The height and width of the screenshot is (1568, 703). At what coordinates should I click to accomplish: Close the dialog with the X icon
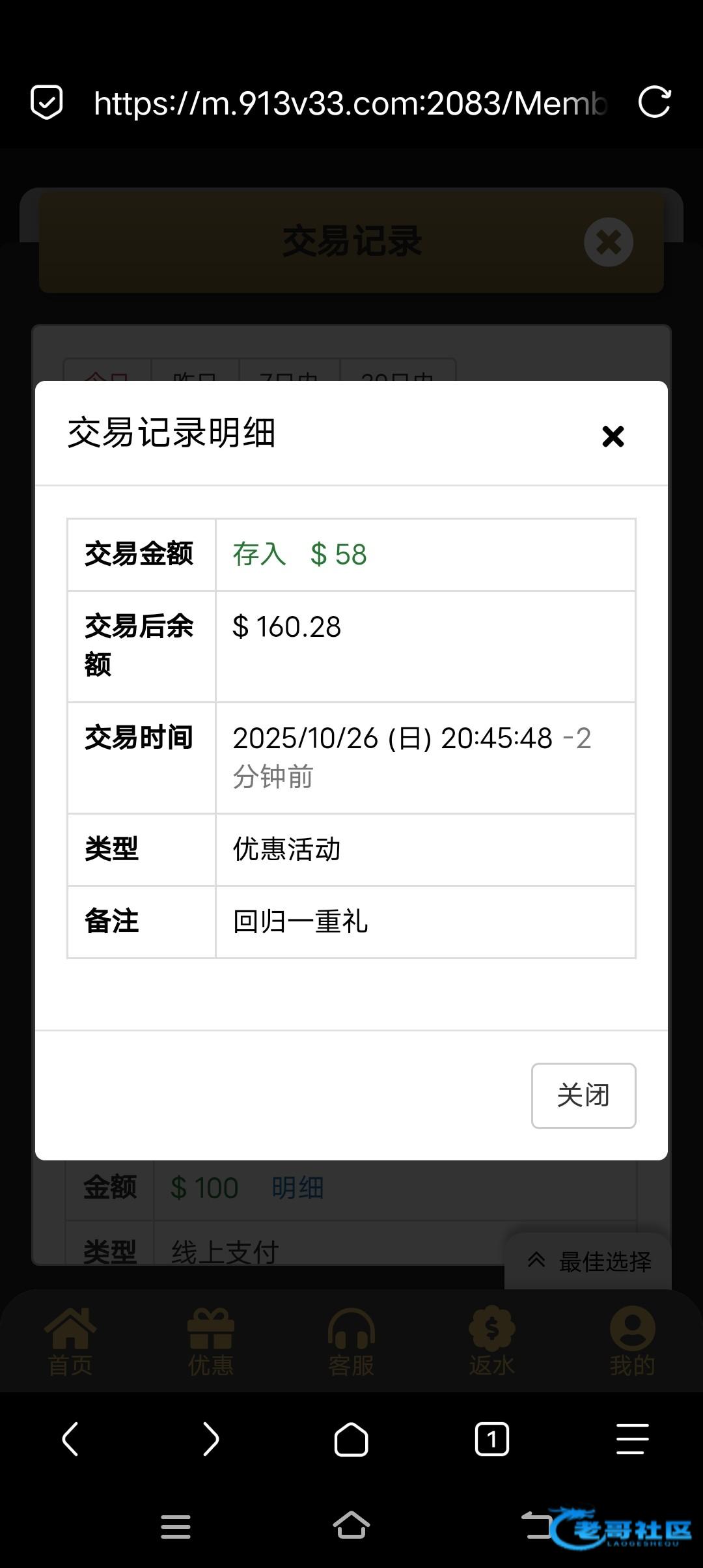click(x=613, y=436)
